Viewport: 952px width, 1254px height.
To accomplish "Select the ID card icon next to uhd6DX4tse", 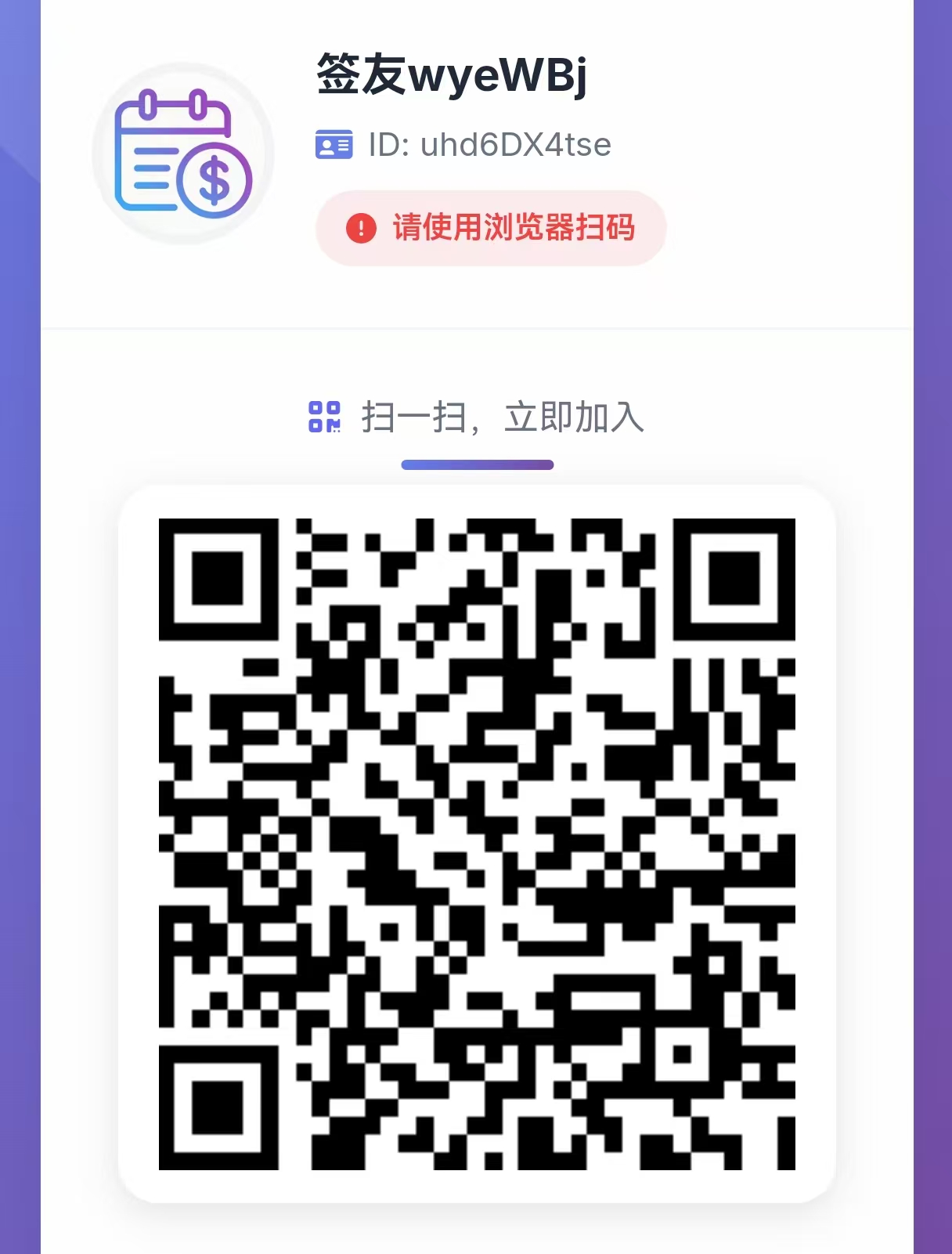I will (335, 144).
